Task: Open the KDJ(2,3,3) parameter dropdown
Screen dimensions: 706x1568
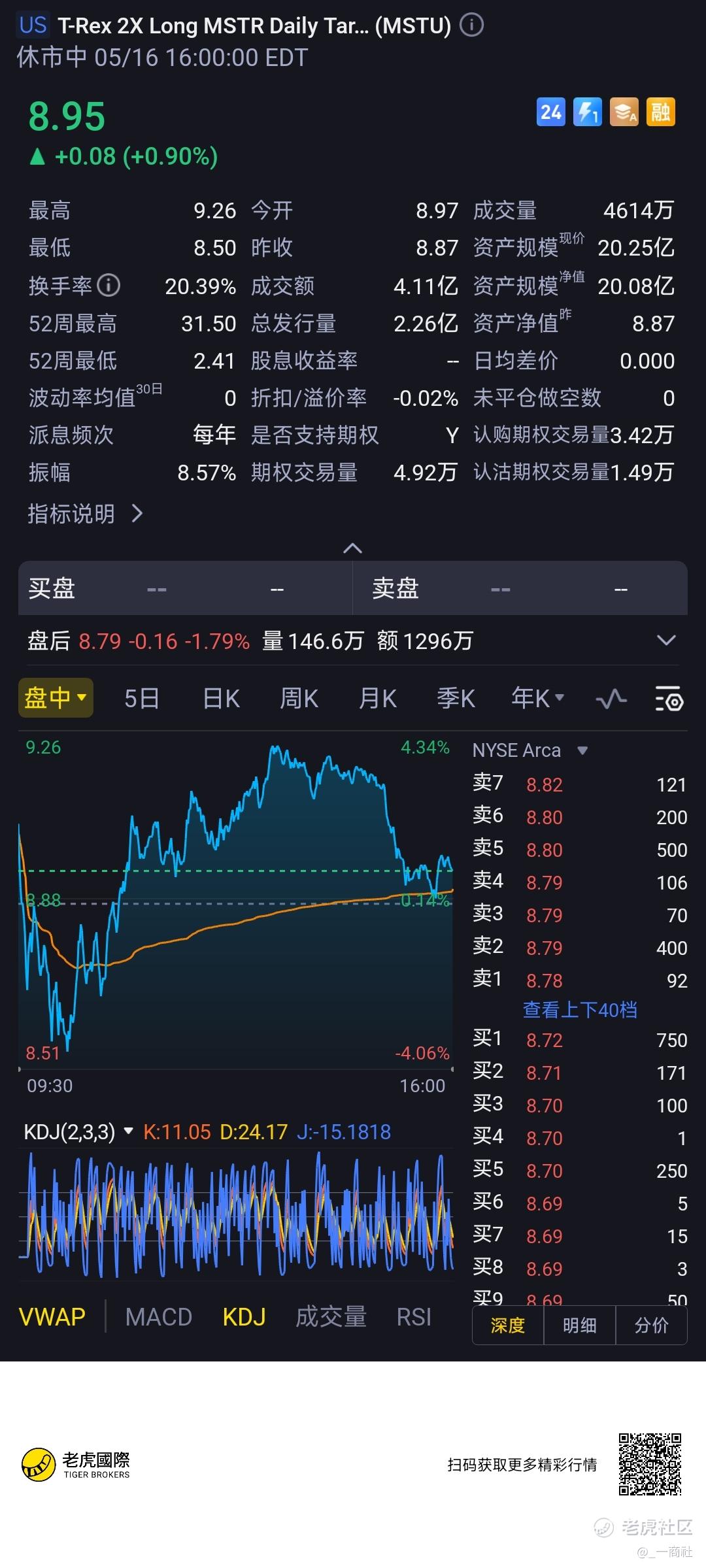Action: 78,1131
